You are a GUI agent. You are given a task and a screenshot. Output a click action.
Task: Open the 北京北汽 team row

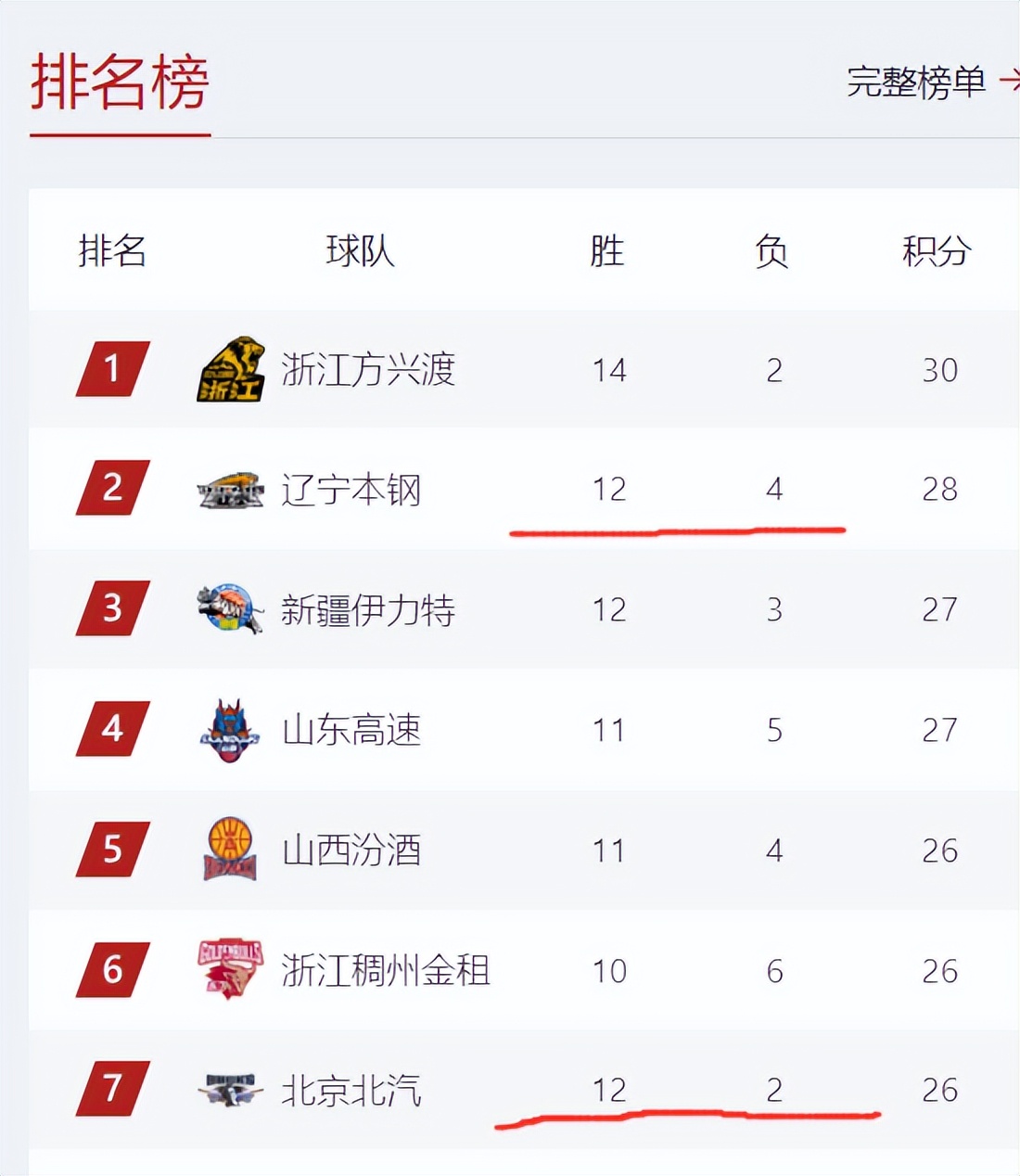pos(351,1090)
